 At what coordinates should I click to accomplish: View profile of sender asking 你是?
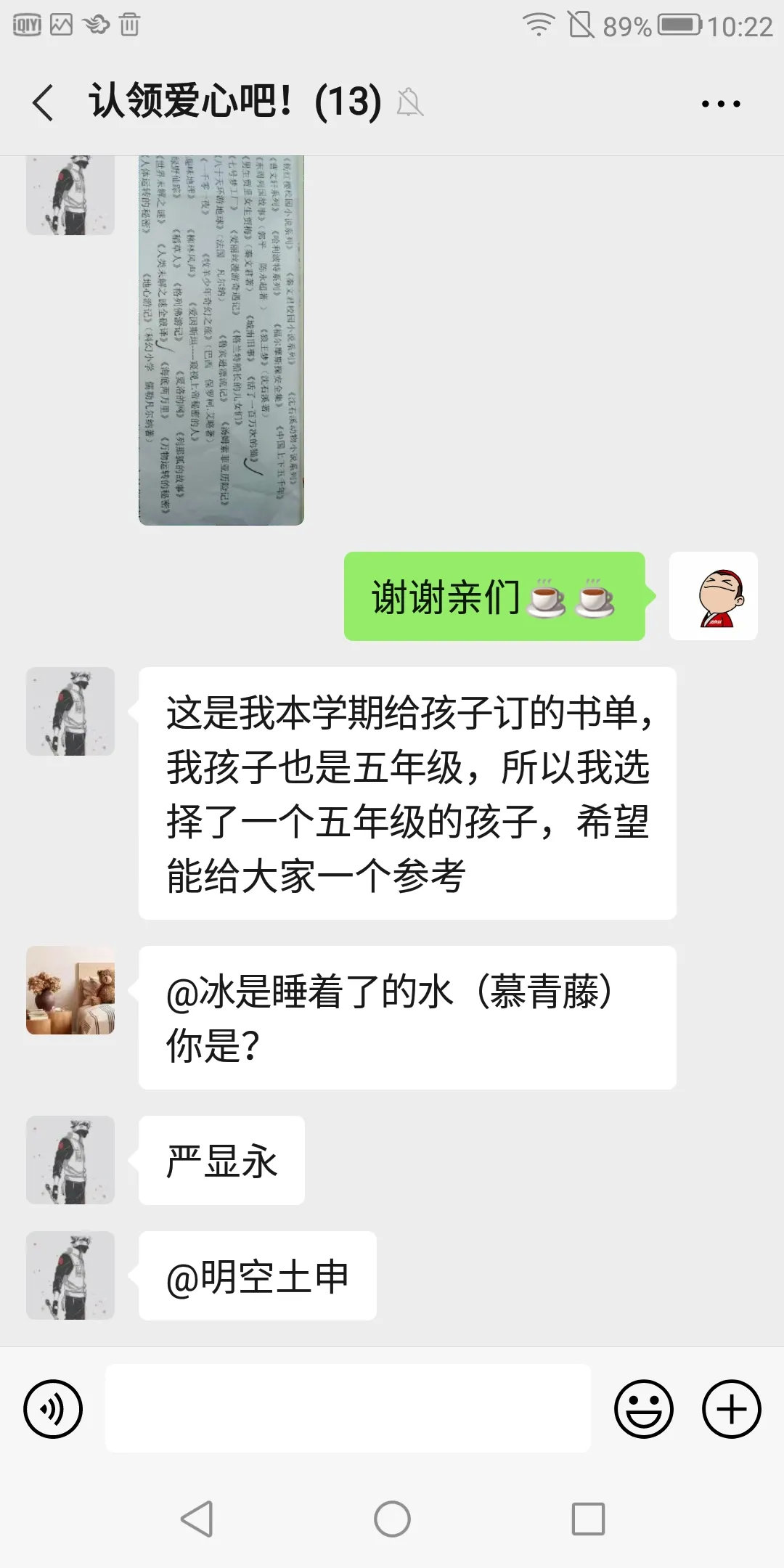point(70,990)
